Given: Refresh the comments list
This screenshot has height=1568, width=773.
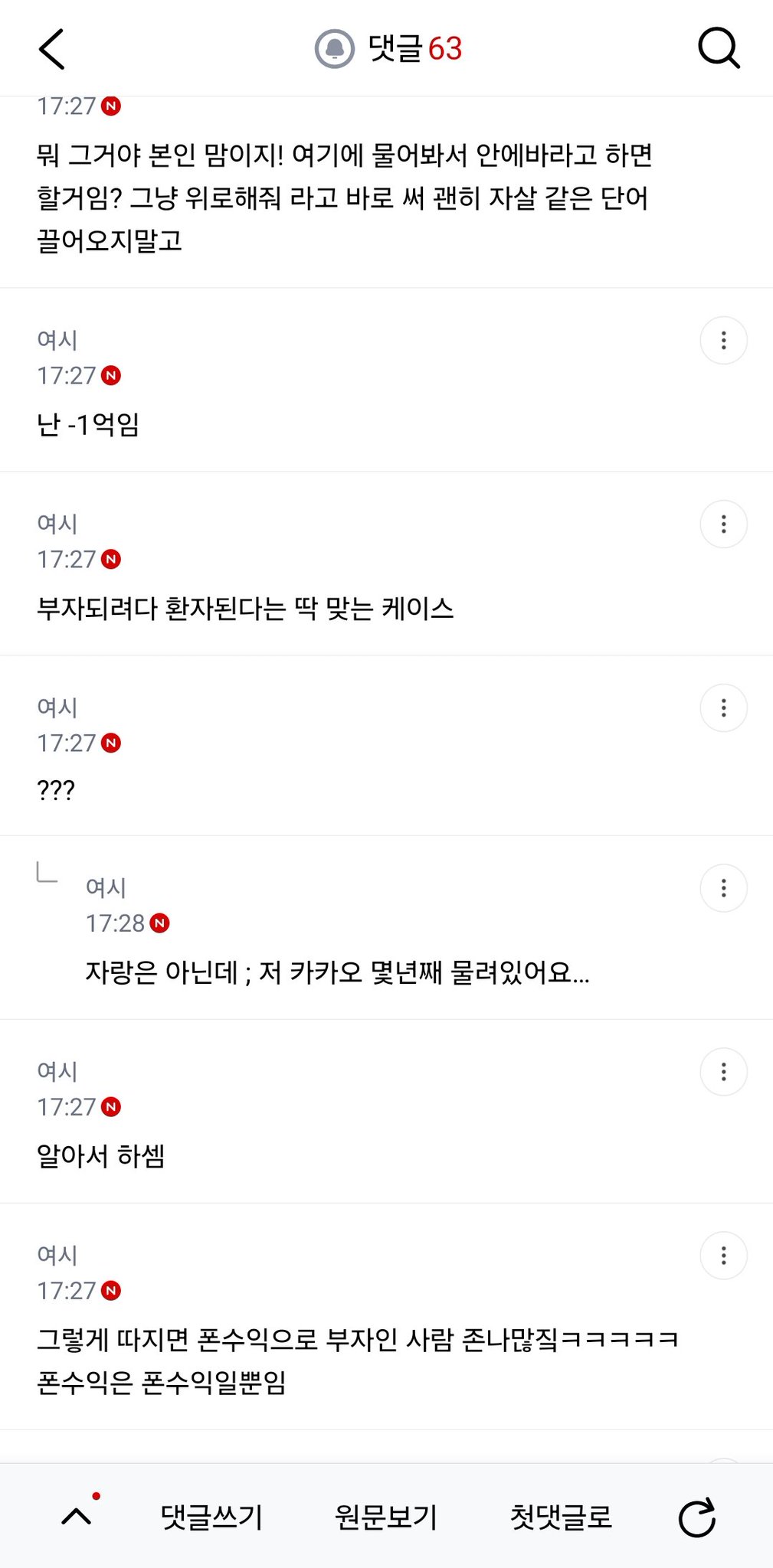Looking at the screenshot, I should [x=697, y=1517].
